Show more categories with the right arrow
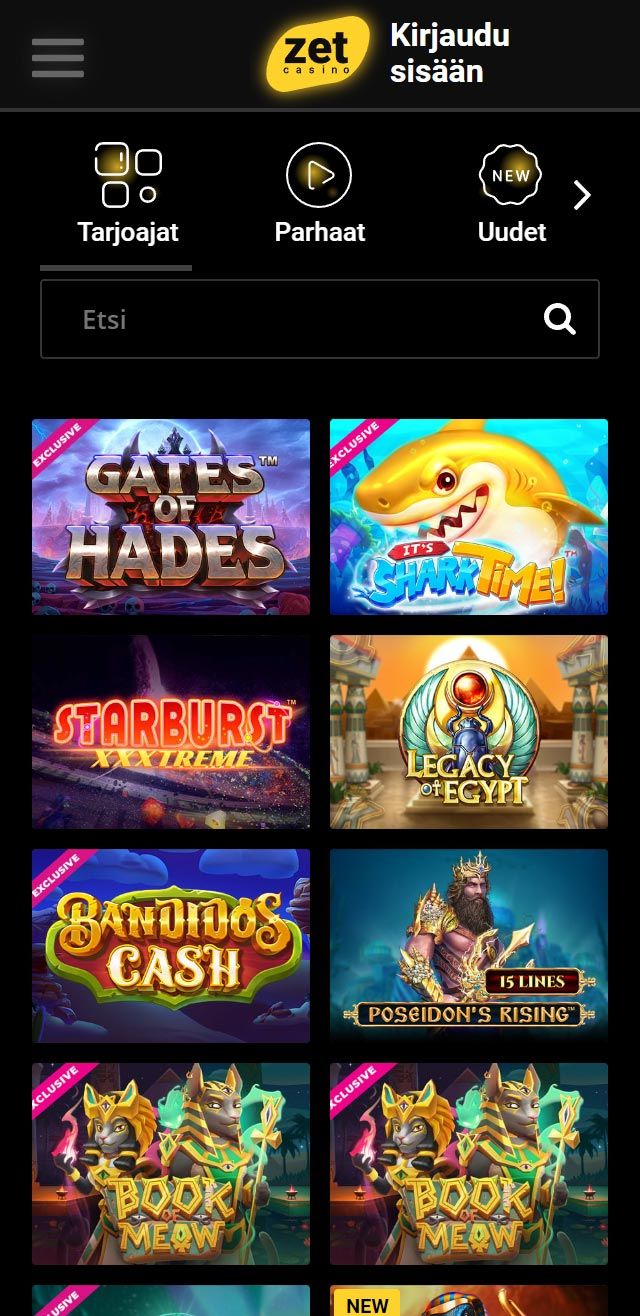 coord(582,196)
